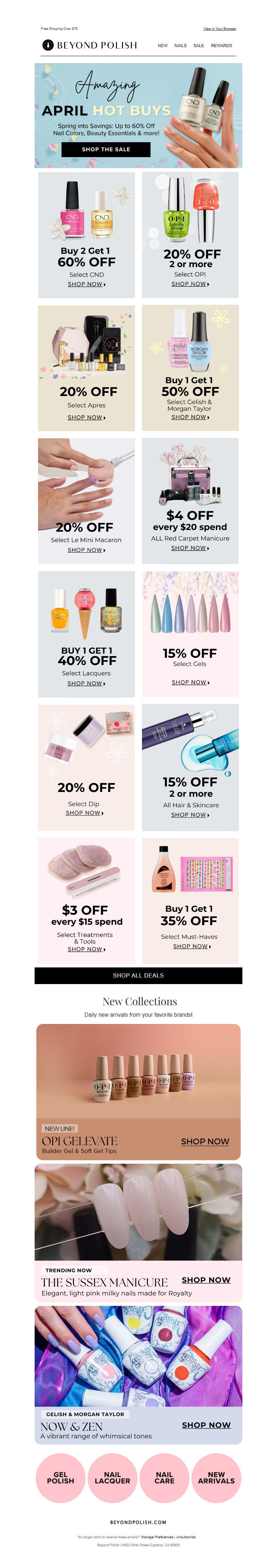Shop now for The Sussex Manicure
Viewport: 277px width, 1568px height.
tap(206, 1281)
